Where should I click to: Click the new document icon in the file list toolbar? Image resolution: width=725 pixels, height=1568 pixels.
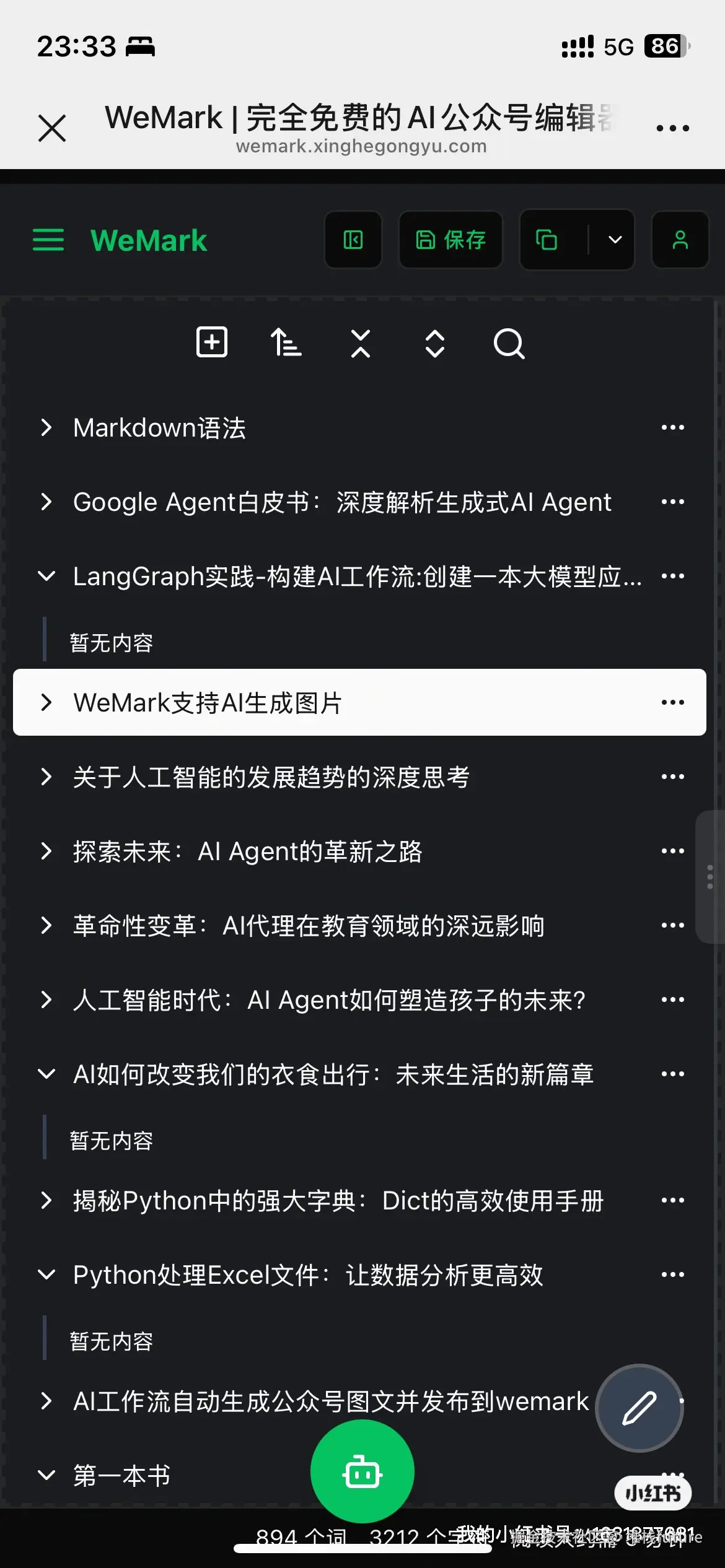[x=211, y=342]
